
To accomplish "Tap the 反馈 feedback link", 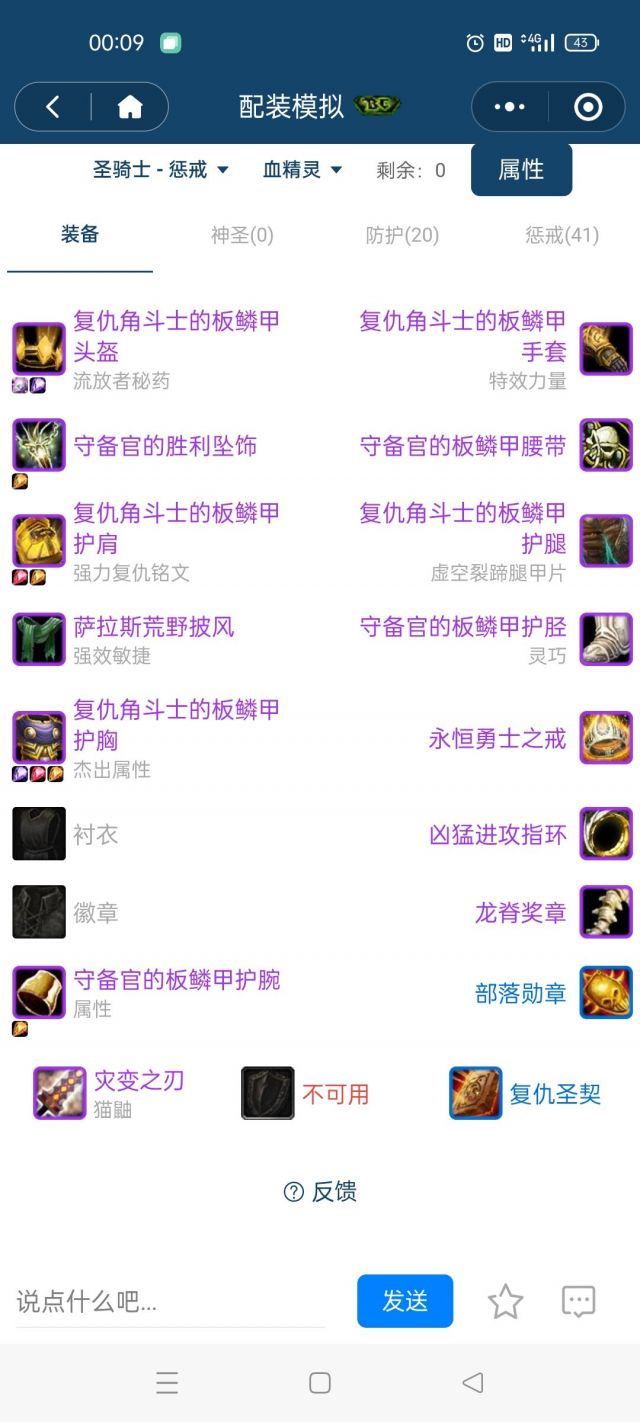I will click(321, 1191).
